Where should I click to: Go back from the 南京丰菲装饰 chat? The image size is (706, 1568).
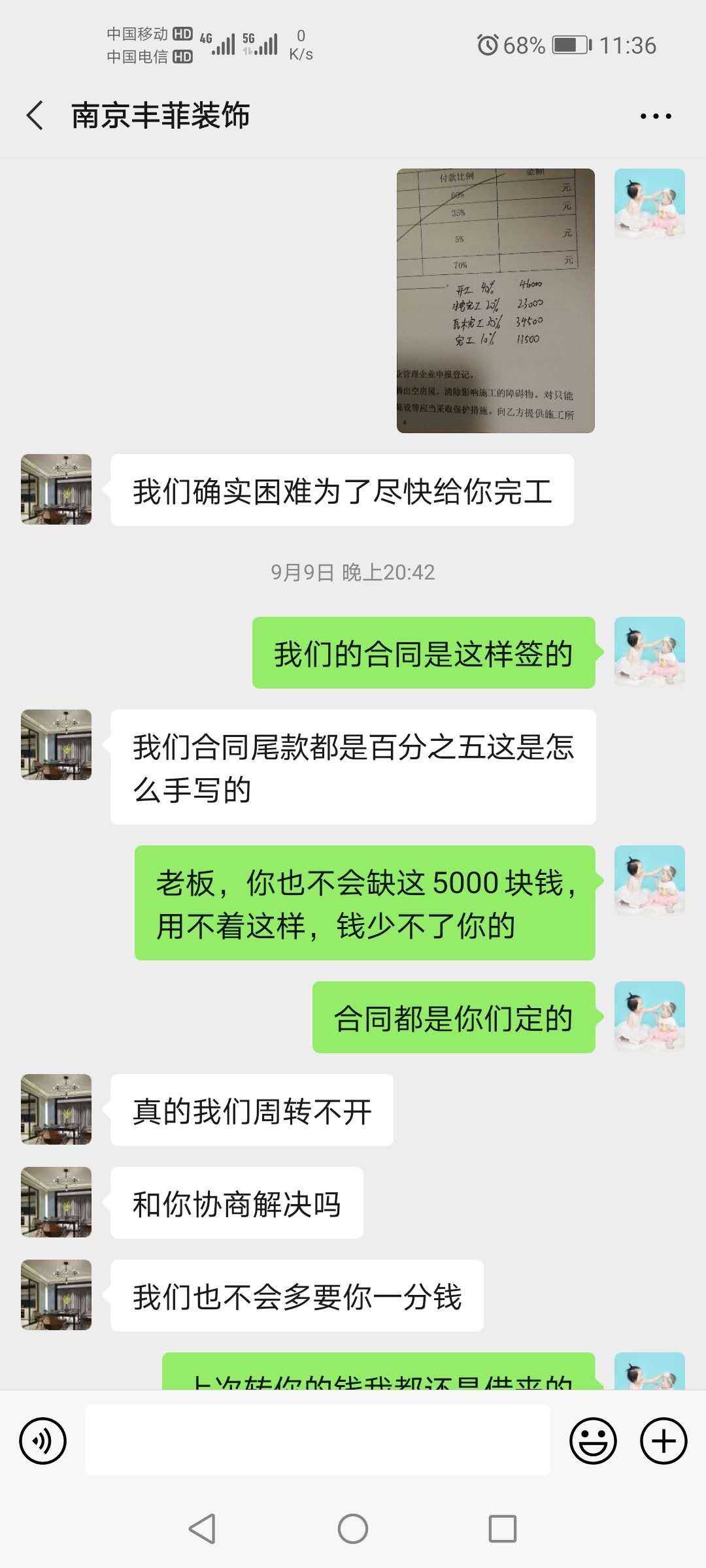click(x=35, y=116)
